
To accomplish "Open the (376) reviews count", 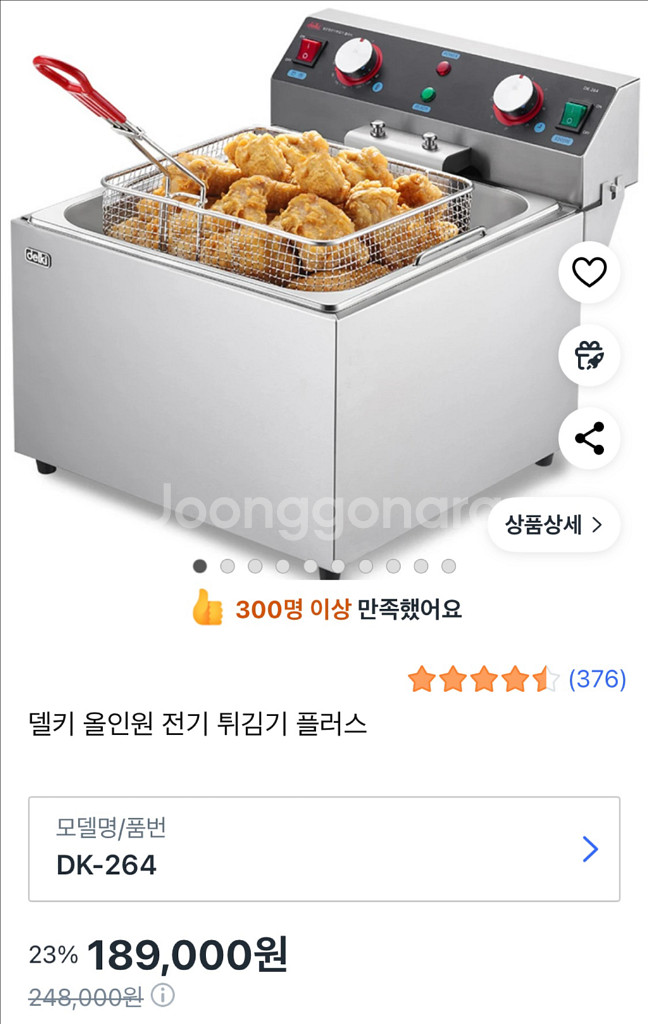I will (597, 680).
